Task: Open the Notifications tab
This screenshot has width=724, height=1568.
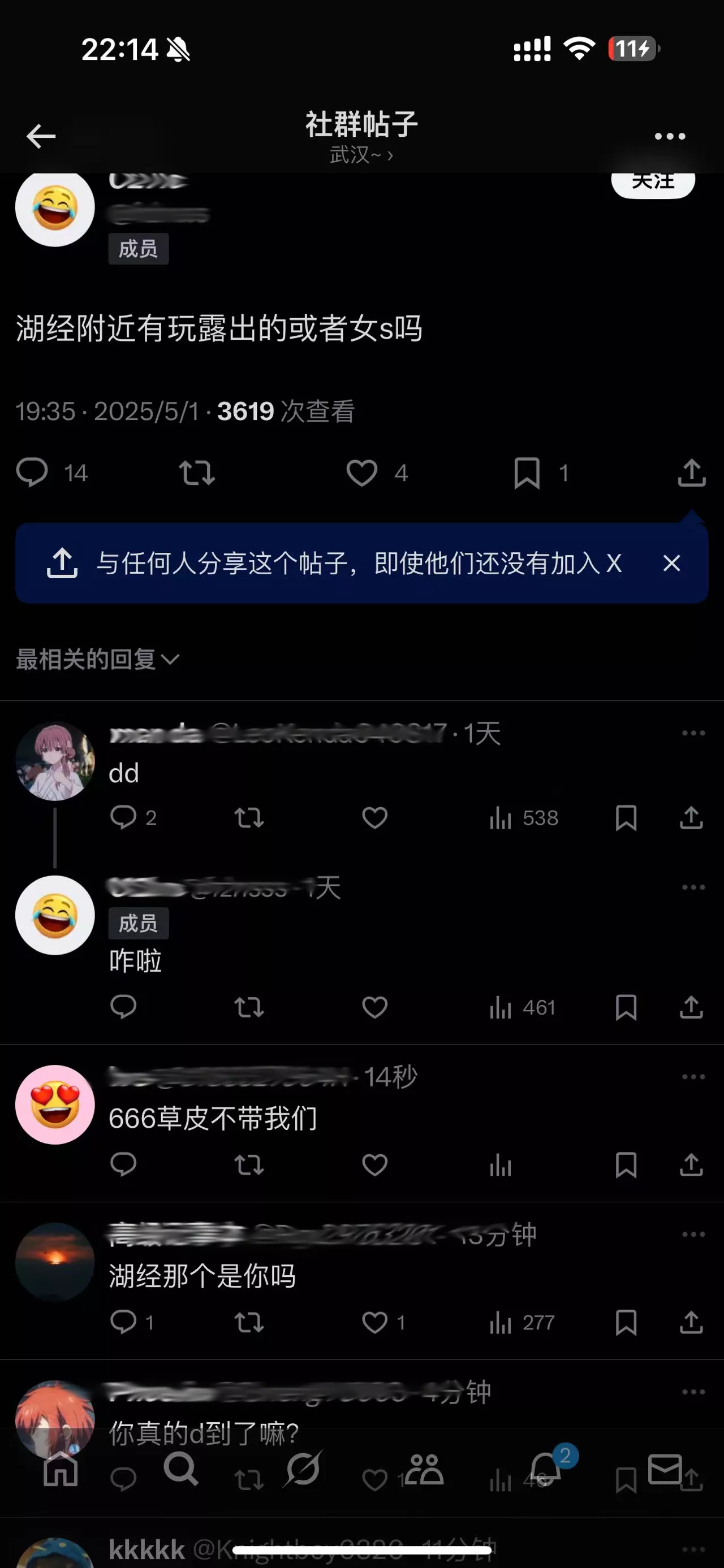Action: point(545,1469)
